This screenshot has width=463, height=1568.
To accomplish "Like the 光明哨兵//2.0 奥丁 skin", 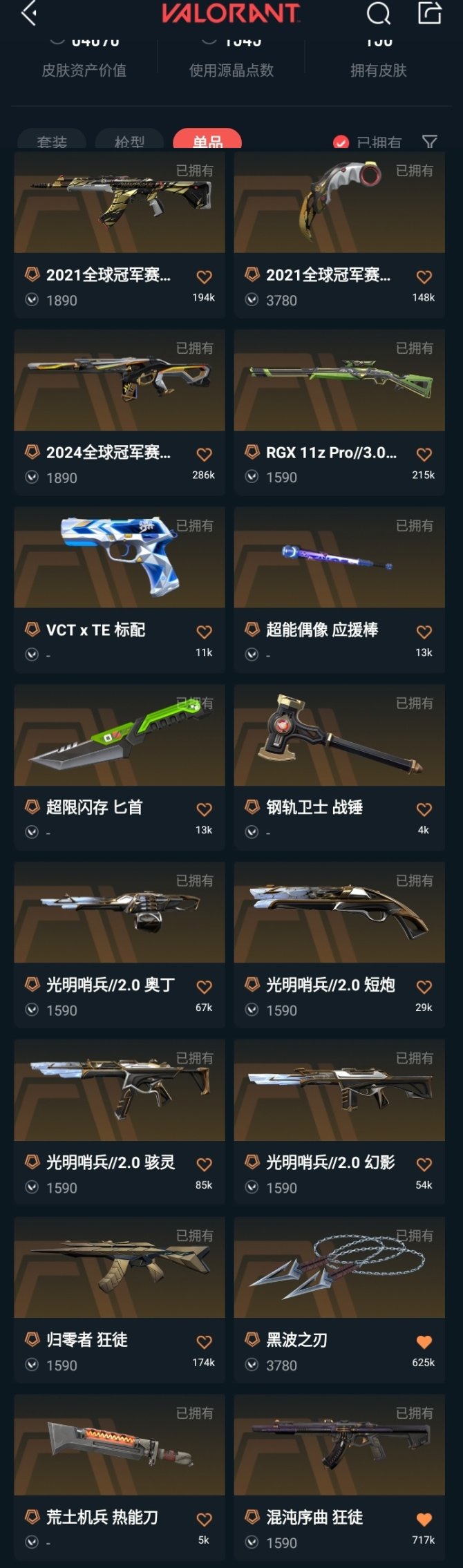I will tap(204, 987).
